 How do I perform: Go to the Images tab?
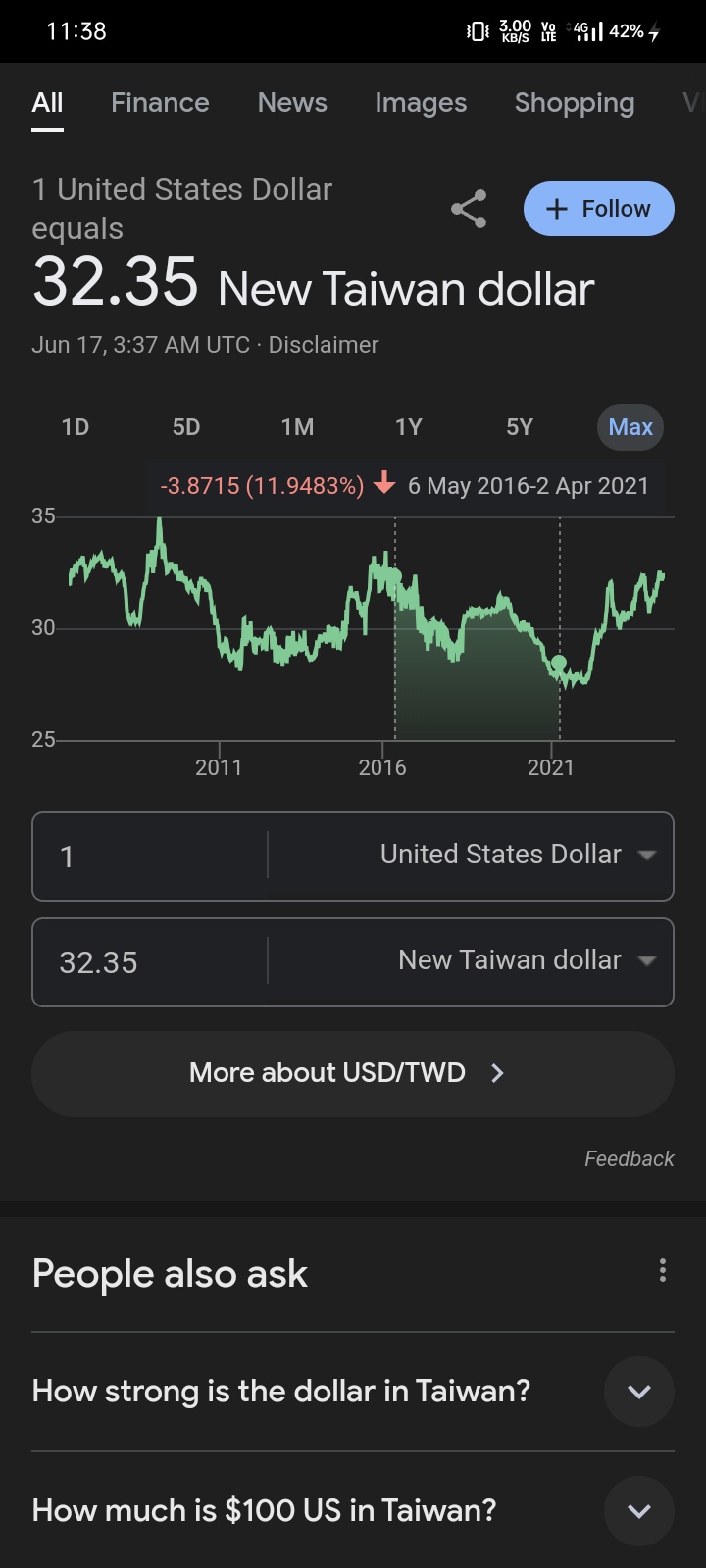coord(421,103)
